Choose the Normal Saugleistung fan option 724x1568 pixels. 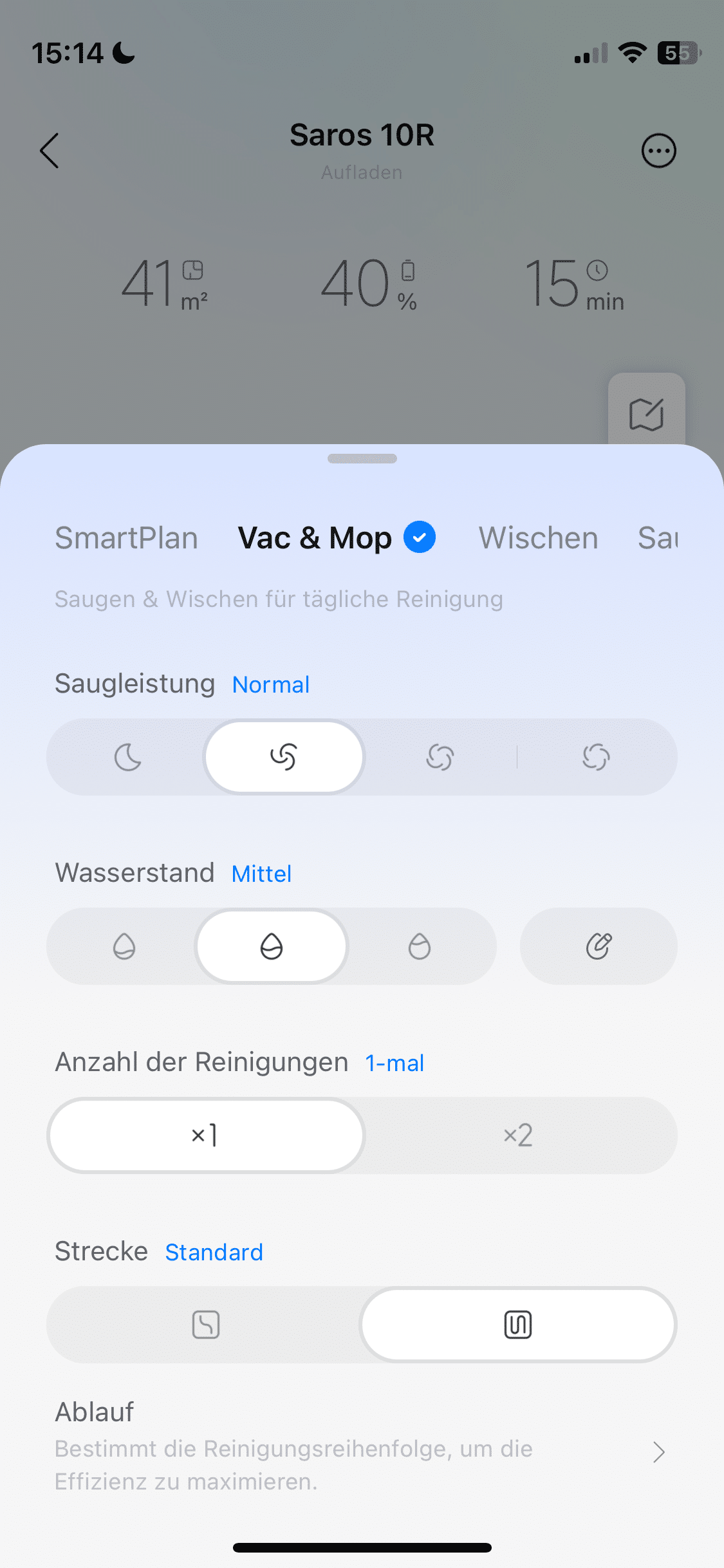click(284, 757)
